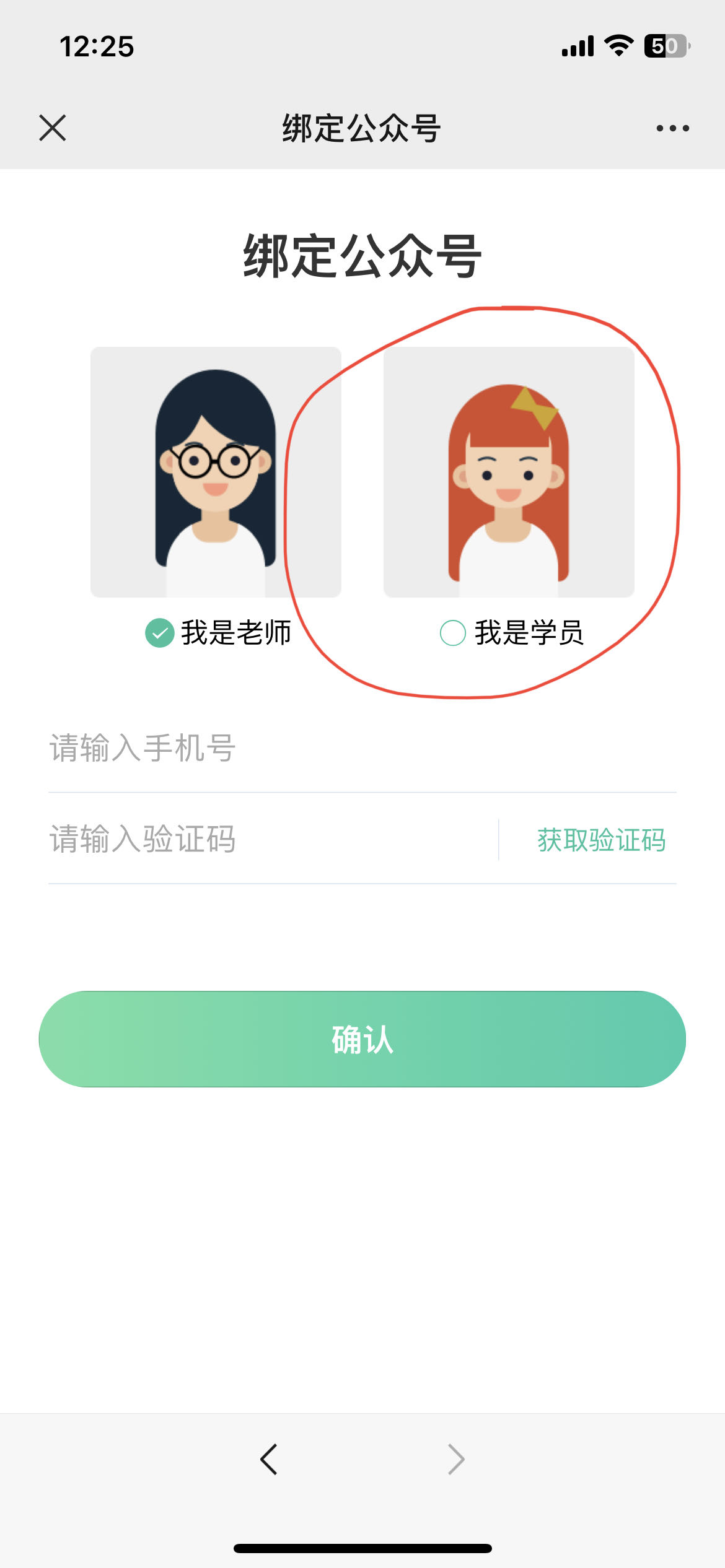The width and height of the screenshot is (725, 1568).
Task: Deselect the checked teacher role option
Action: (x=160, y=633)
